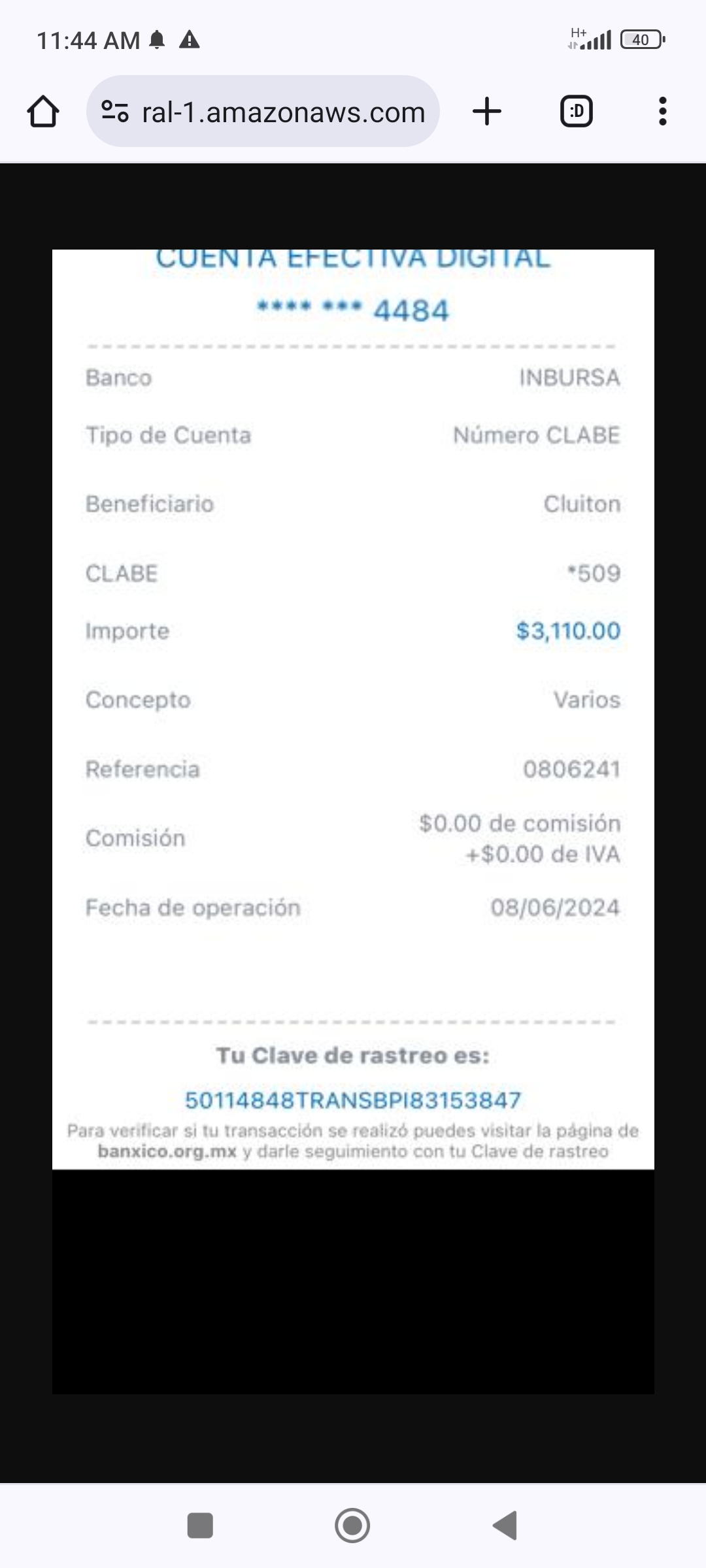Open the browser overflow menu
Screen dimensions: 706x1568
tap(663, 111)
